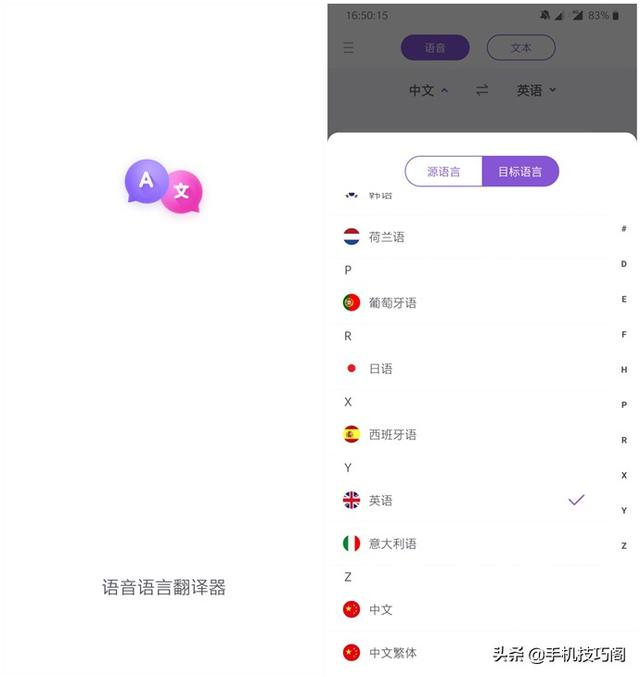
Task: Select 葡萄牙语 from the language list
Action: tap(392, 302)
